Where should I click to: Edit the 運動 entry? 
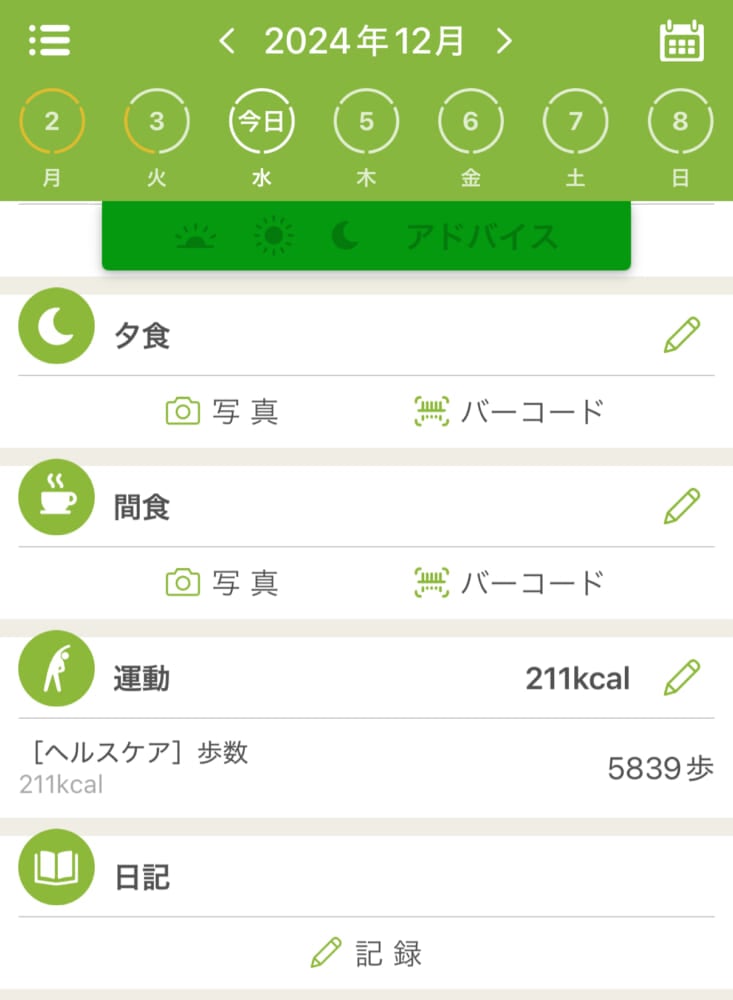tap(682, 678)
